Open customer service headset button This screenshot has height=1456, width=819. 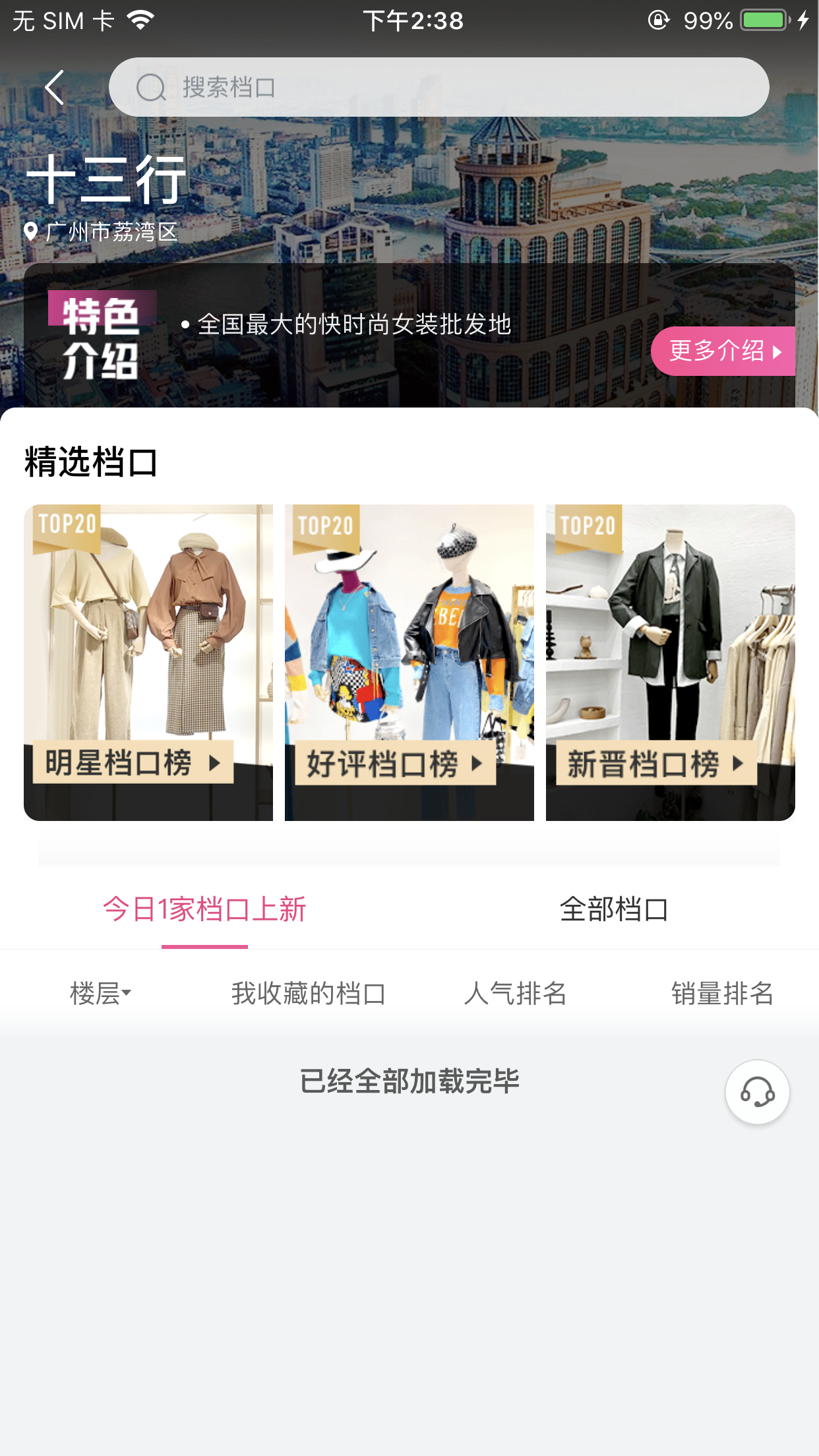[758, 1092]
